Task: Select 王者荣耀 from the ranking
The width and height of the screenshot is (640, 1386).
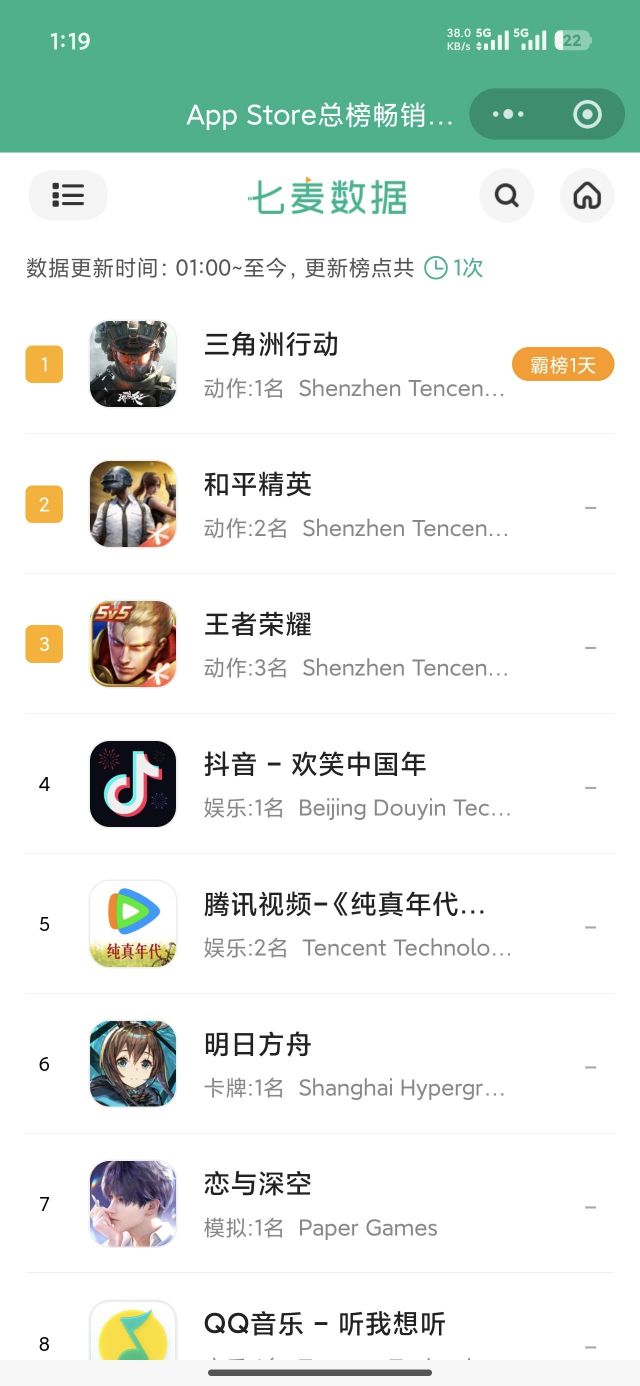Action: (x=320, y=644)
